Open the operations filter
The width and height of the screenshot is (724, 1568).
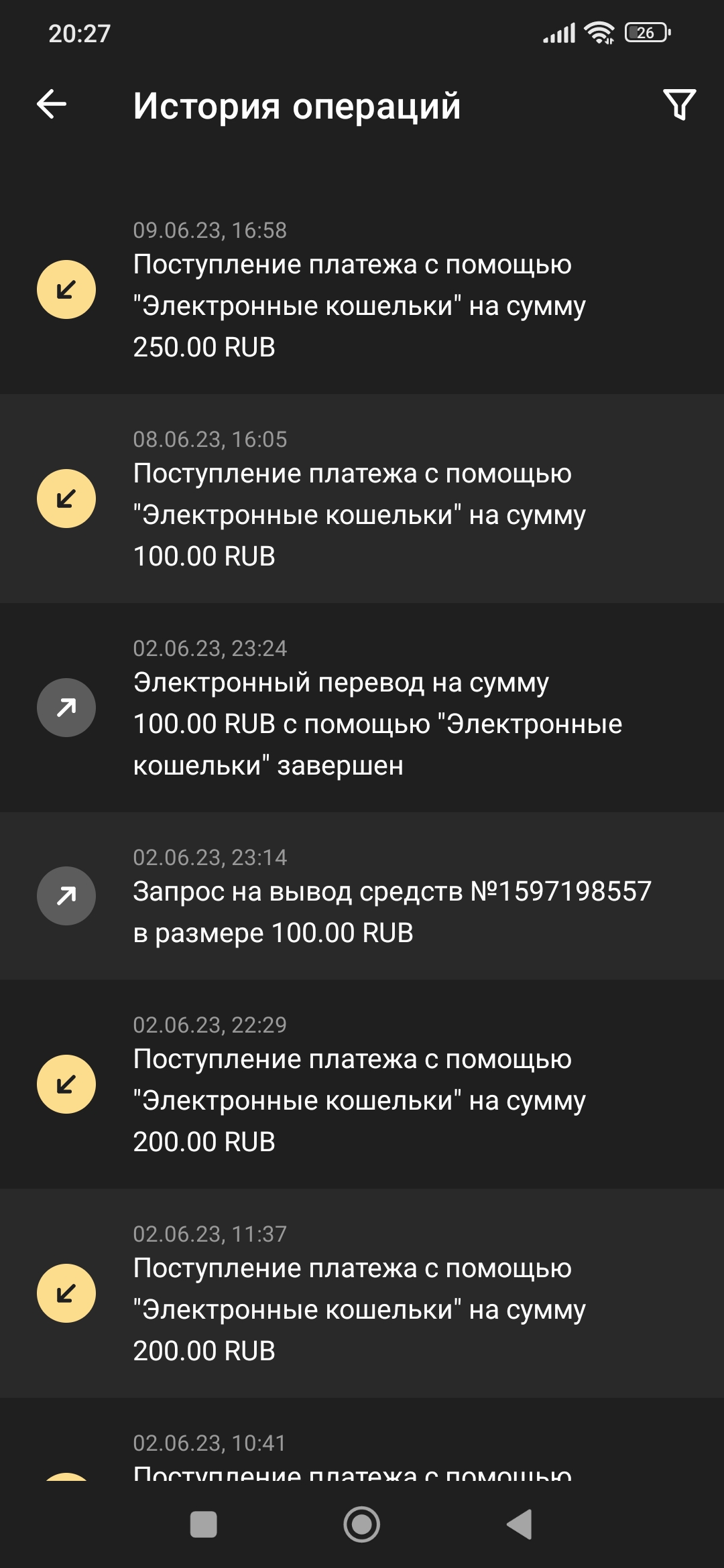click(679, 105)
